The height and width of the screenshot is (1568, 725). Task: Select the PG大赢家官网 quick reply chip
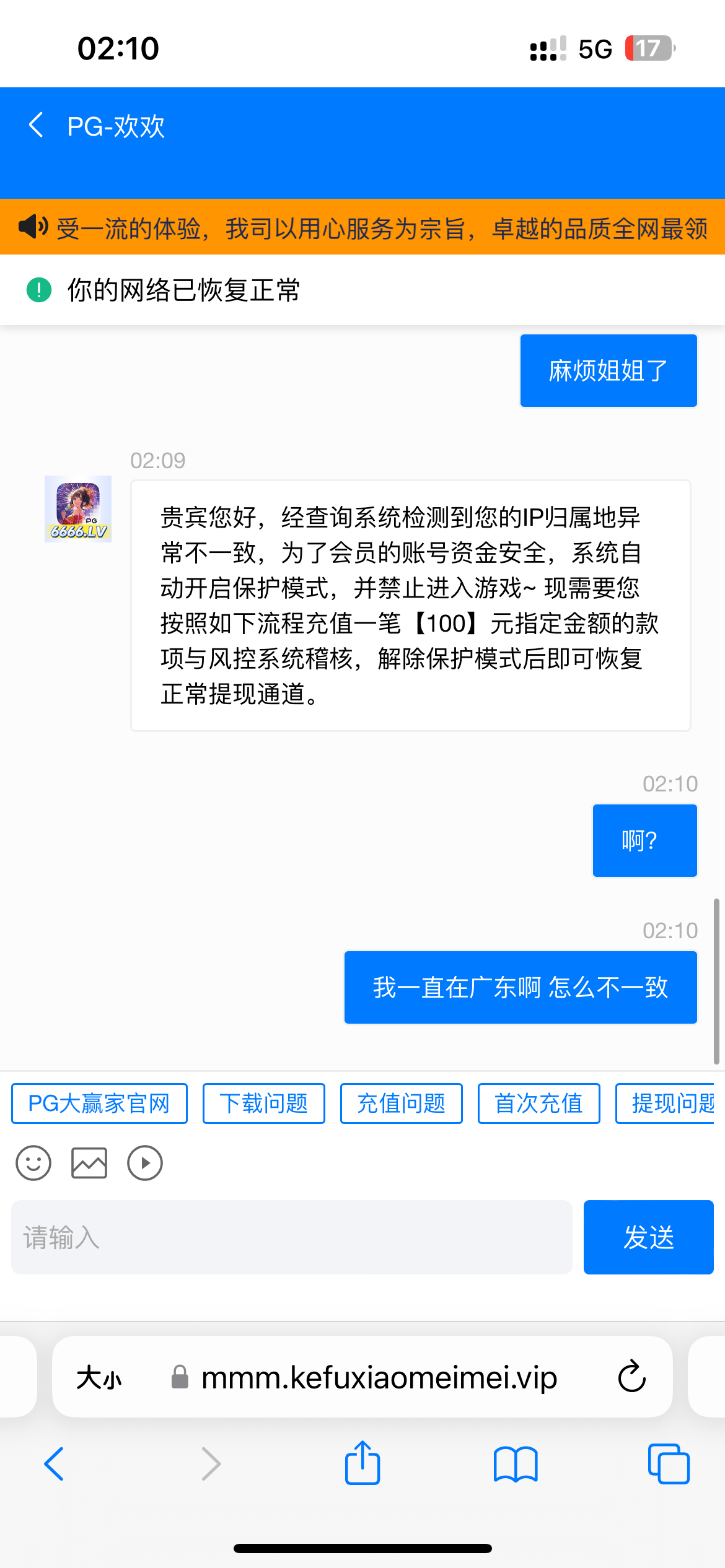click(99, 1103)
